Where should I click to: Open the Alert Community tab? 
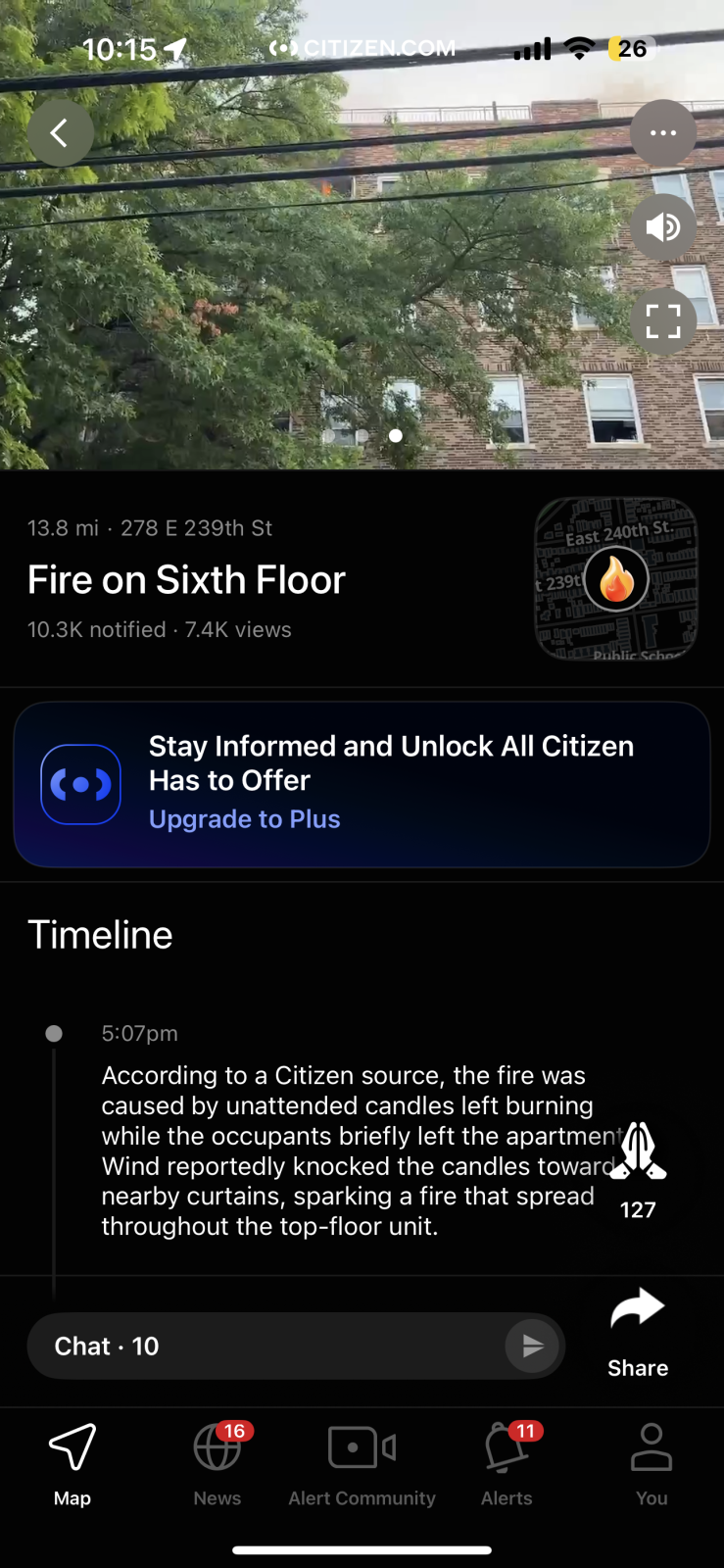pyautogui.click(x=362, y=1464)
